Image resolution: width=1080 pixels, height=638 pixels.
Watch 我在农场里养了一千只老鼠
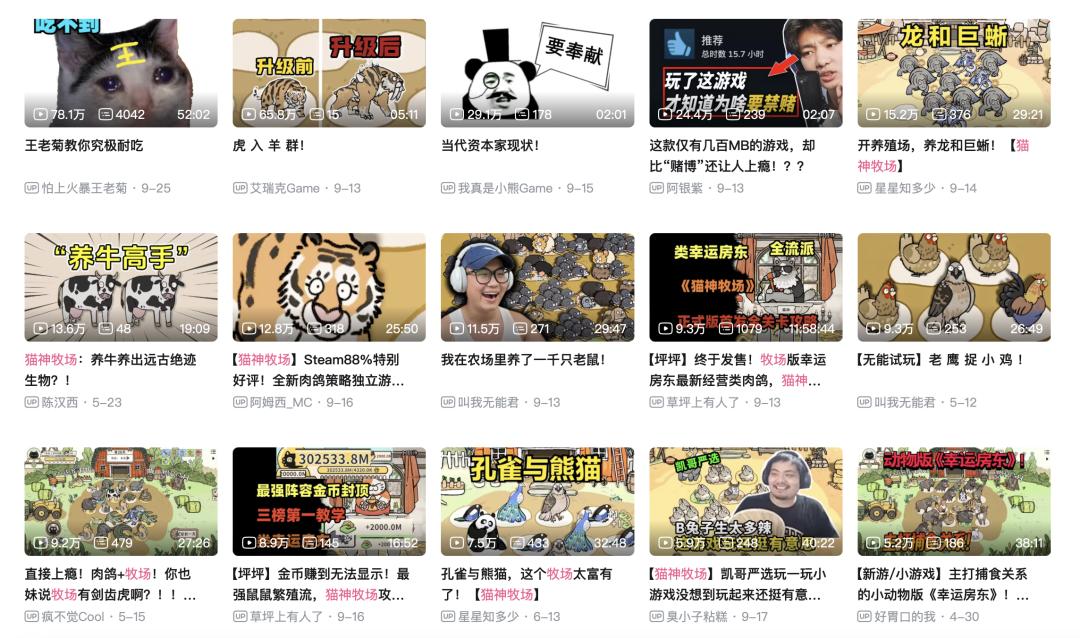[537, 287]
